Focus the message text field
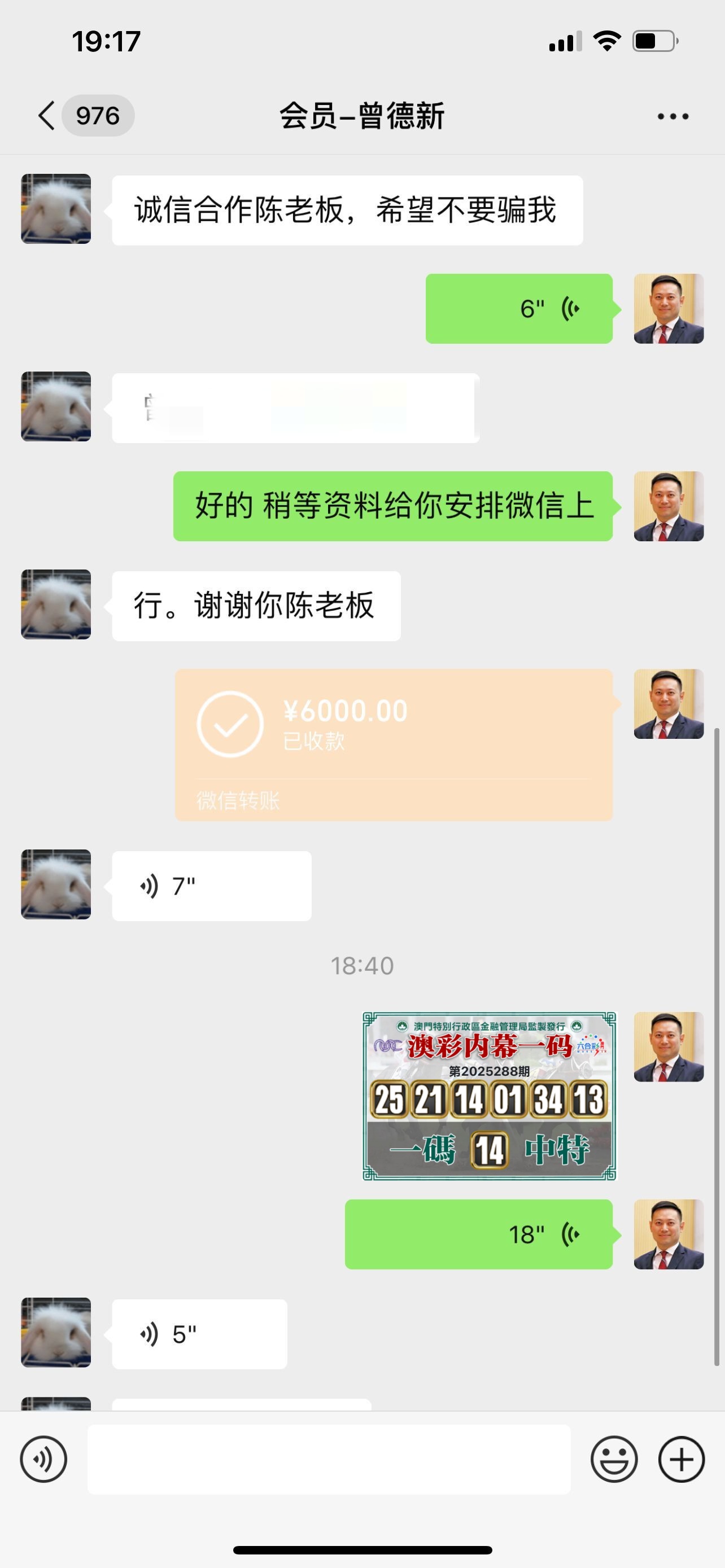This screenshot has width=725, height=1568. (329, 1459)
